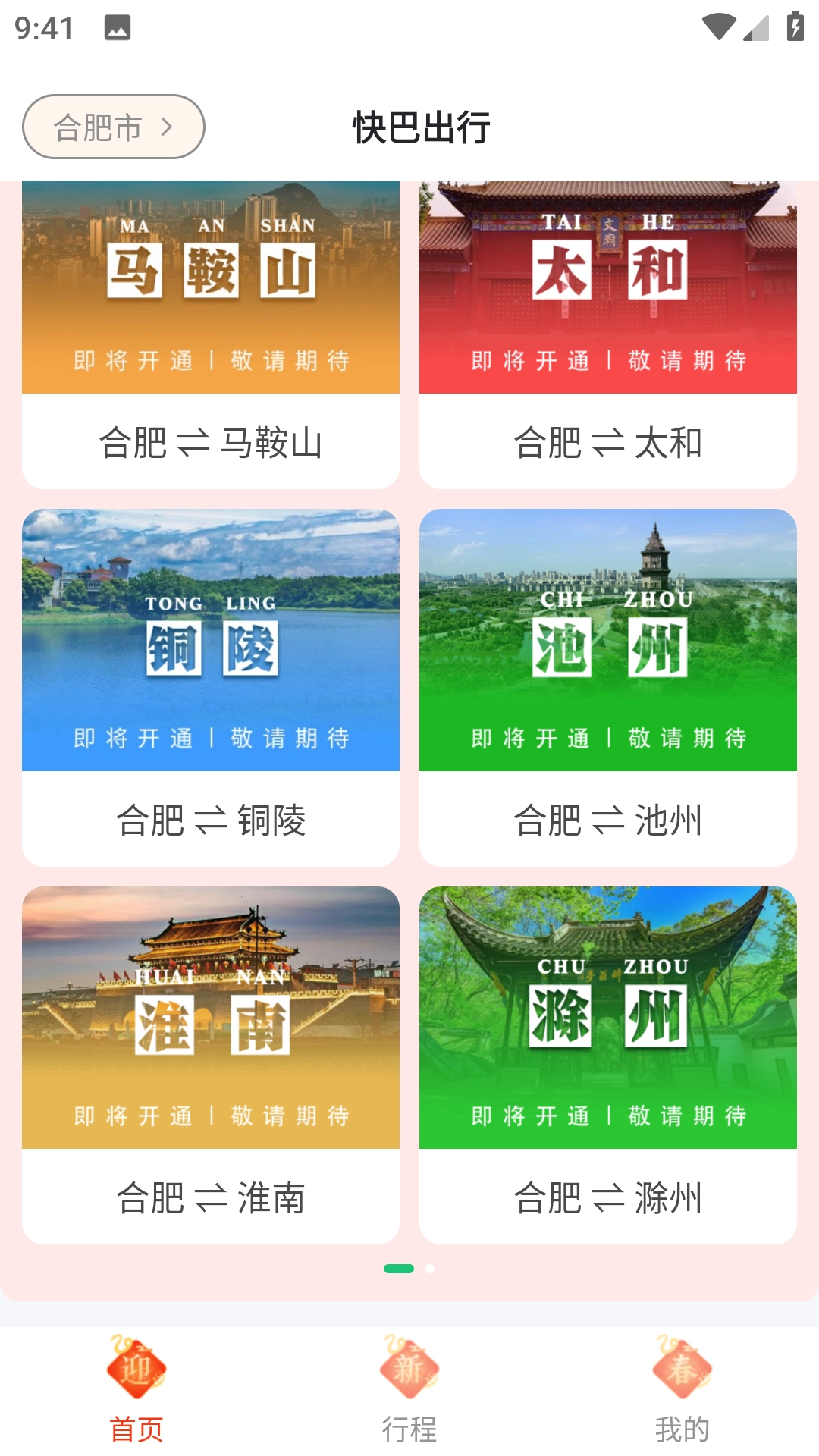The image size is (819, 1456).
Task: Tap the 合肥 ⇌ 池州 route card
Action: click(607, 686)
